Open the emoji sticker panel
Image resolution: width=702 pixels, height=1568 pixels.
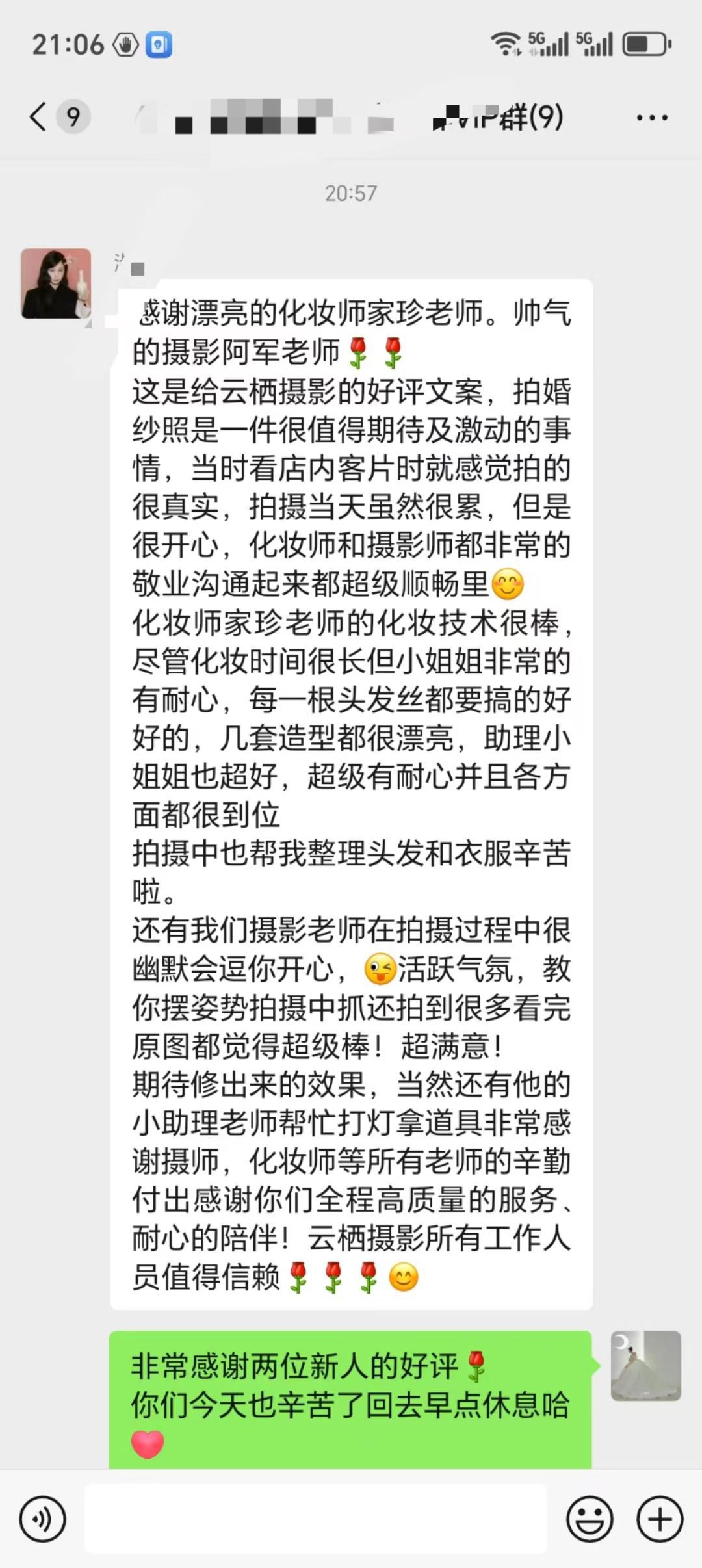[590, 1519]
